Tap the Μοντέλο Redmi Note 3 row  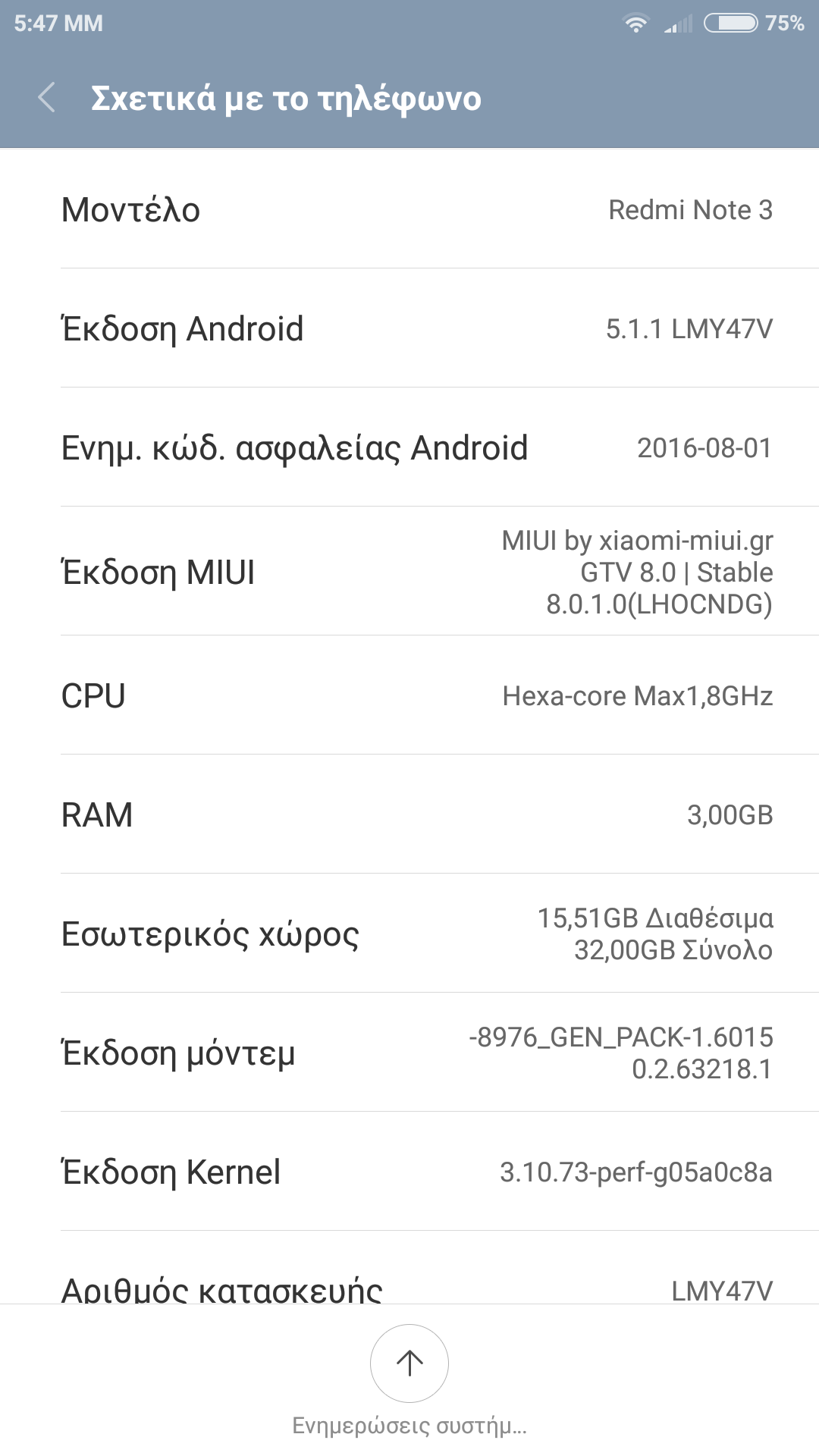409,210
